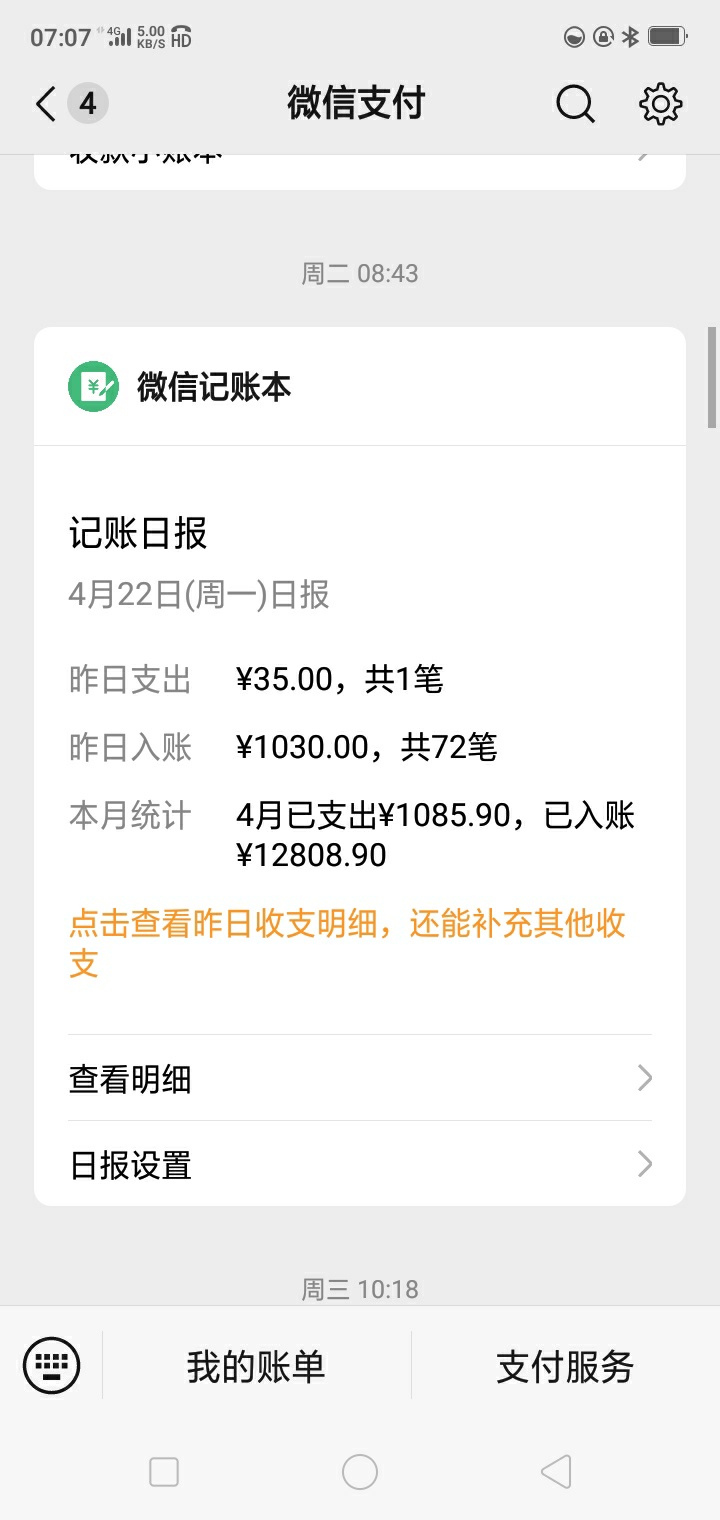Open search in 微信支付
The image size is (720, 1520).
(x=575, y=103)
